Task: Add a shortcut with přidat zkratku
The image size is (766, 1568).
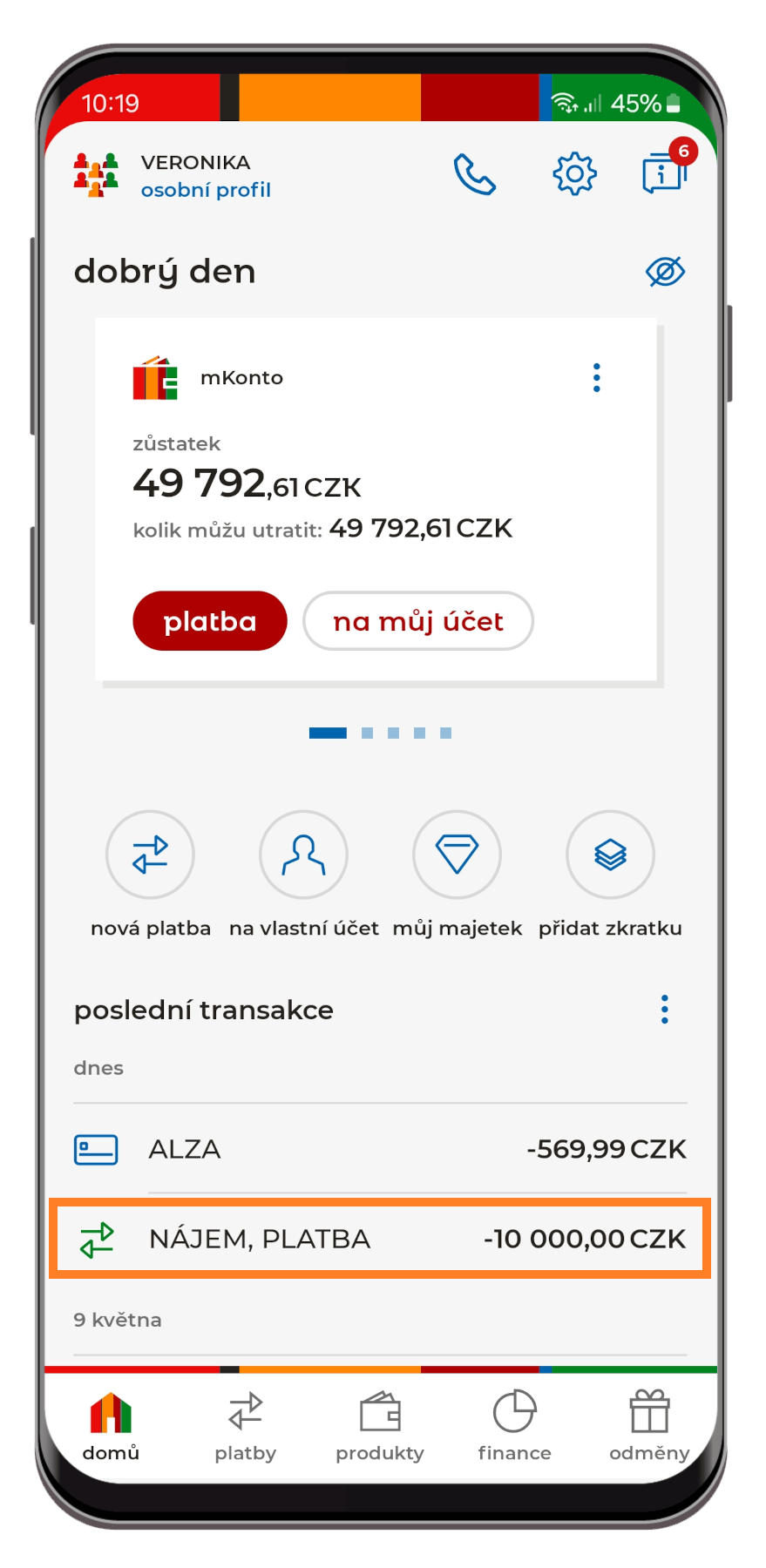Action: tap(610, 855)
